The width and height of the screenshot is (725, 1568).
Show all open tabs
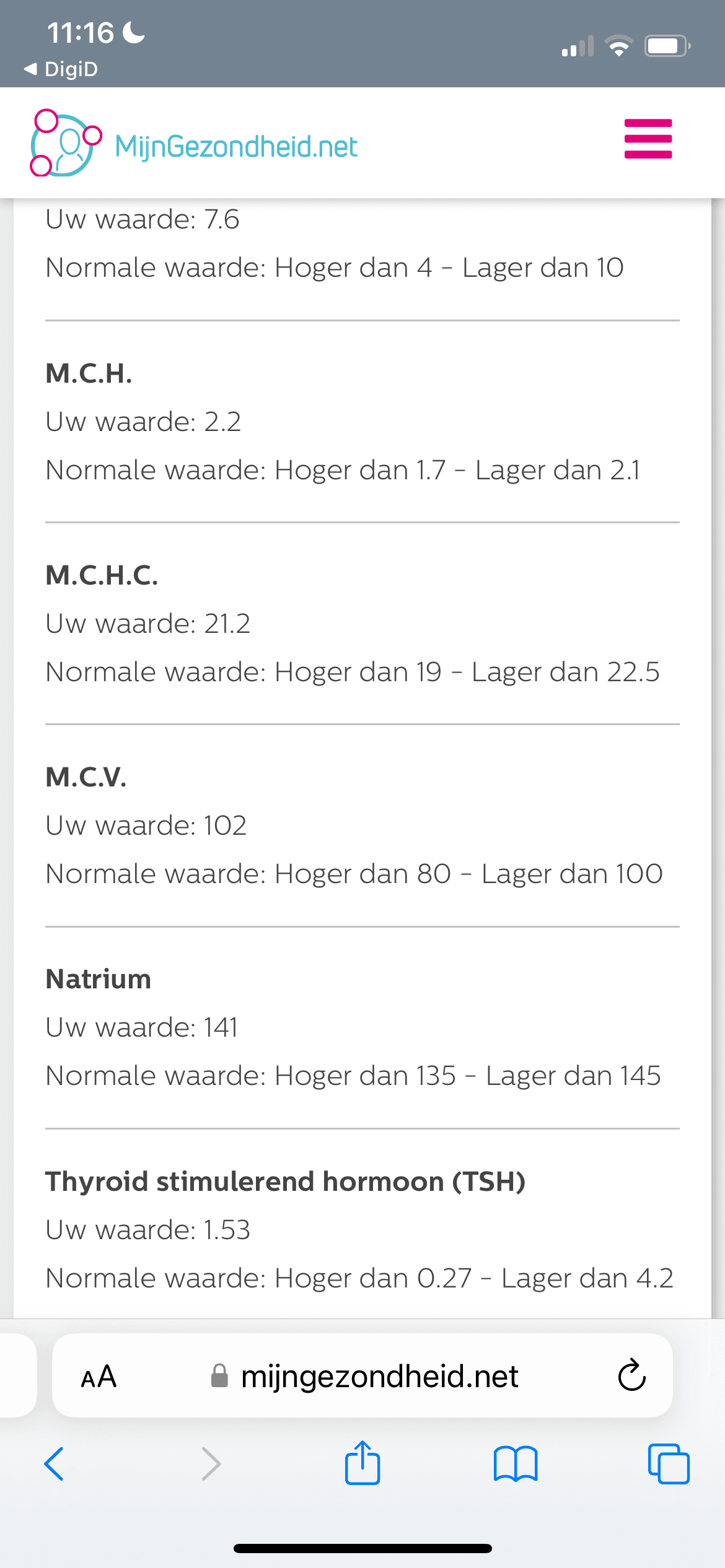[x=669, y=1463]
